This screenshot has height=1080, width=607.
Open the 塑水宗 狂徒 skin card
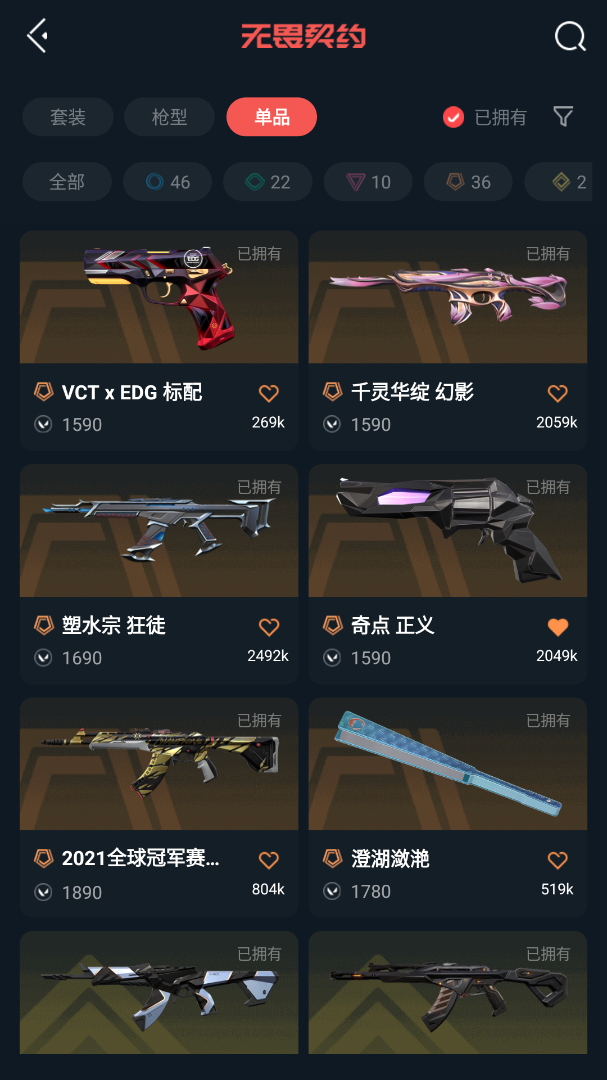coord(159,574)
